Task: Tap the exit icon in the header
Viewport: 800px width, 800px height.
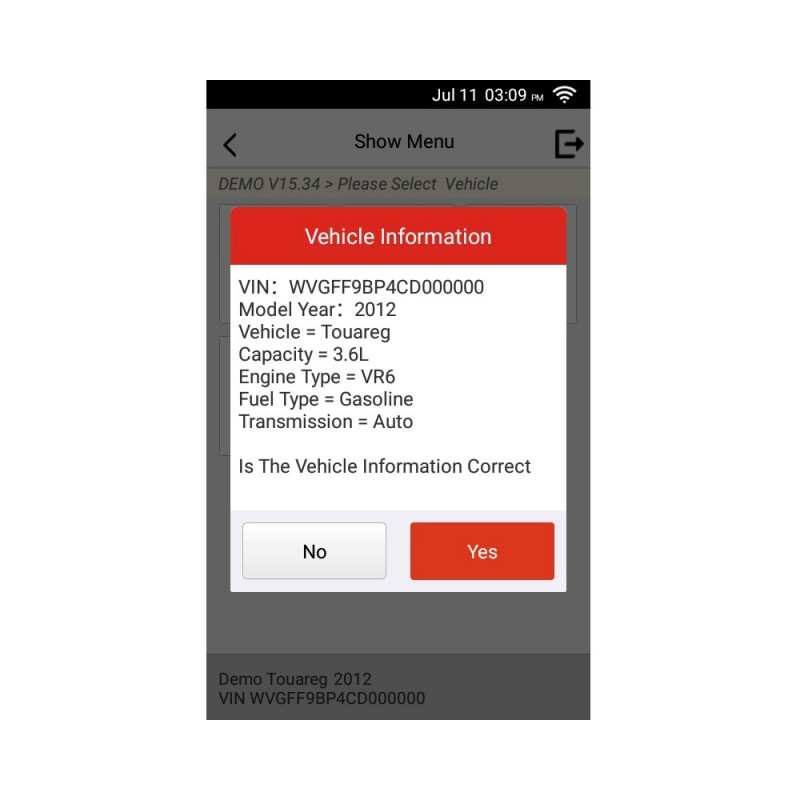Action: pos(568,144)
